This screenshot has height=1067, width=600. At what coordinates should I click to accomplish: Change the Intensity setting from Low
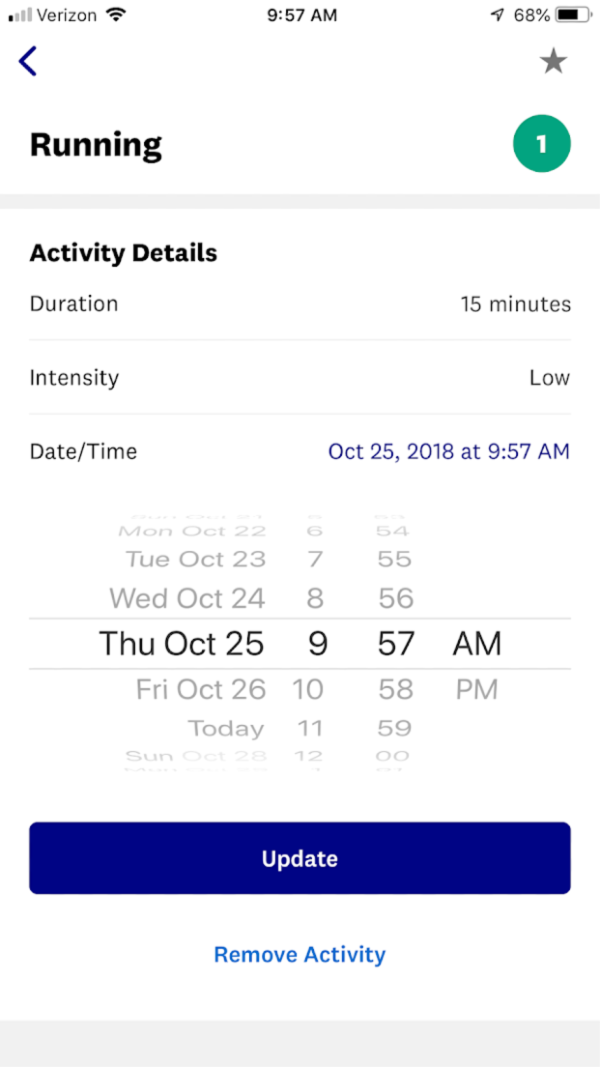click(x=300, y=378)
